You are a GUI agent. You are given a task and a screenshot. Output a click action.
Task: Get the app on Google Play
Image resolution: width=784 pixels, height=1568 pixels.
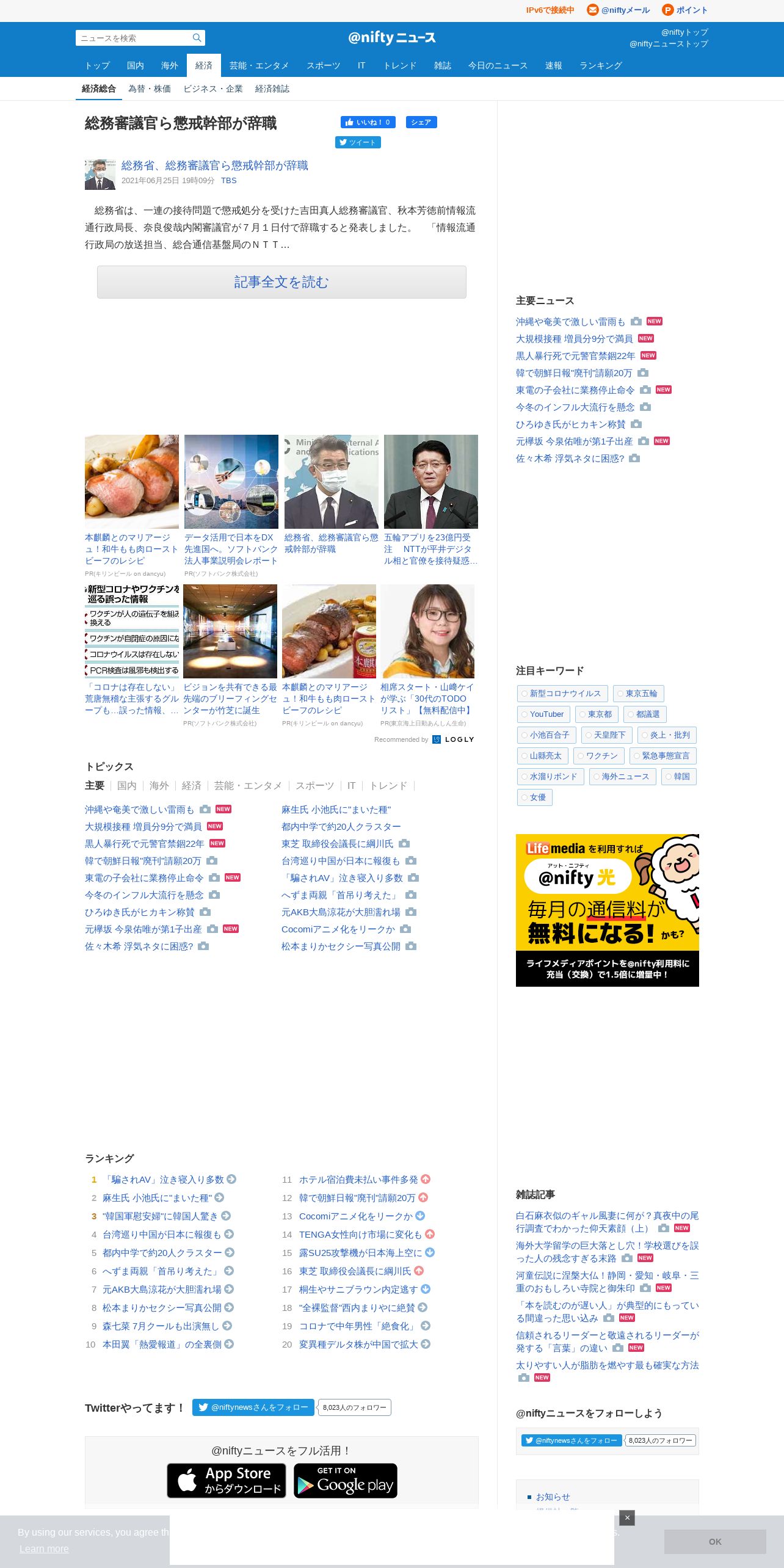[x=346, y=1481]
